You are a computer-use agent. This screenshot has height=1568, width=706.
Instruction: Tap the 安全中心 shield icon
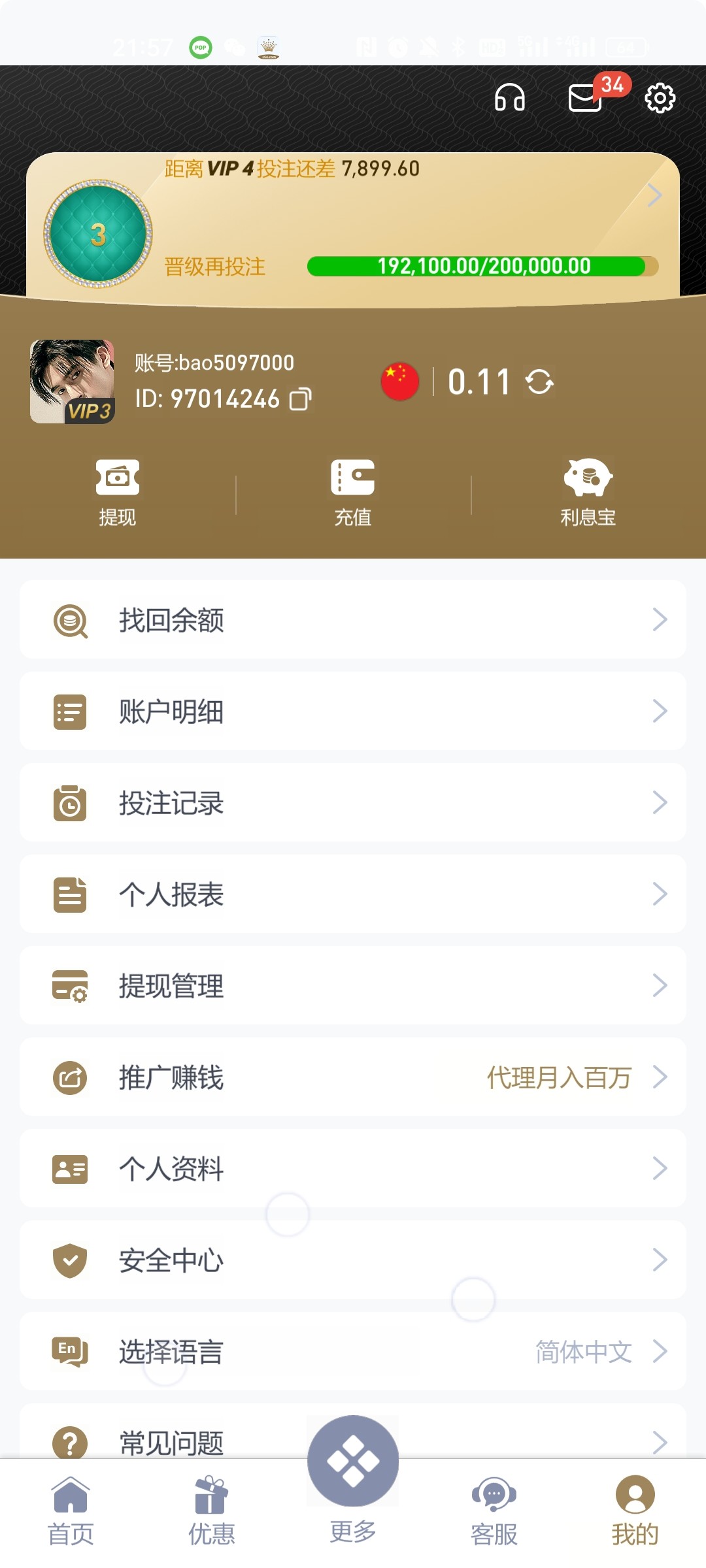tap(71, 1260)
